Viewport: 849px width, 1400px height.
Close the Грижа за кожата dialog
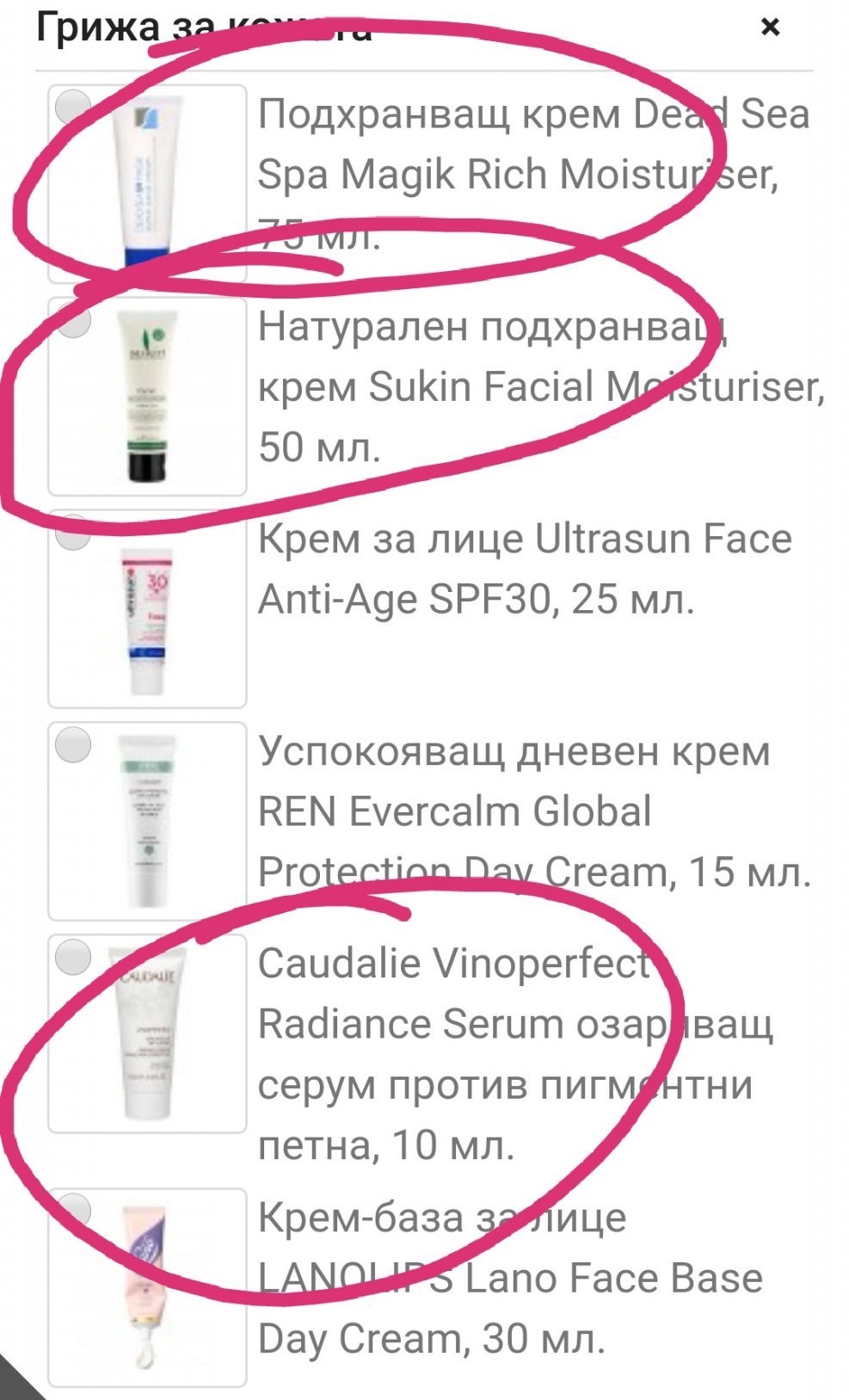[770, 28]
